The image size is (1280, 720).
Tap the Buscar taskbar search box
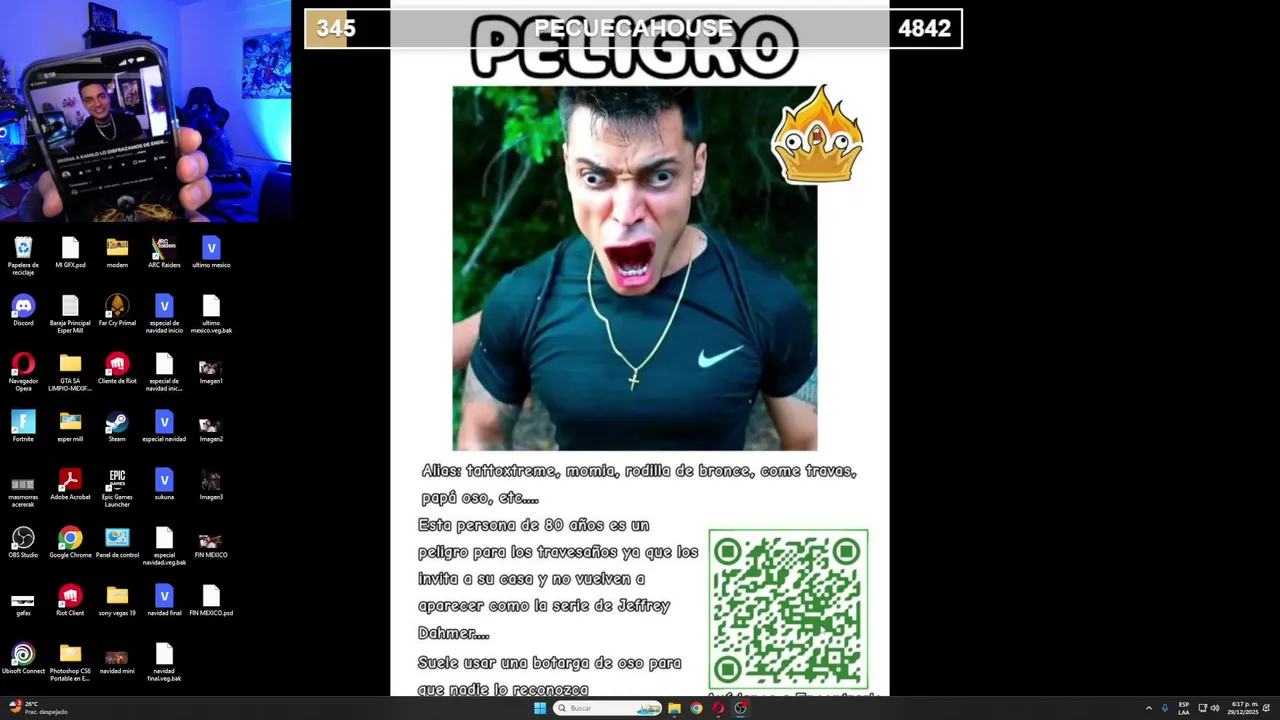600,708
